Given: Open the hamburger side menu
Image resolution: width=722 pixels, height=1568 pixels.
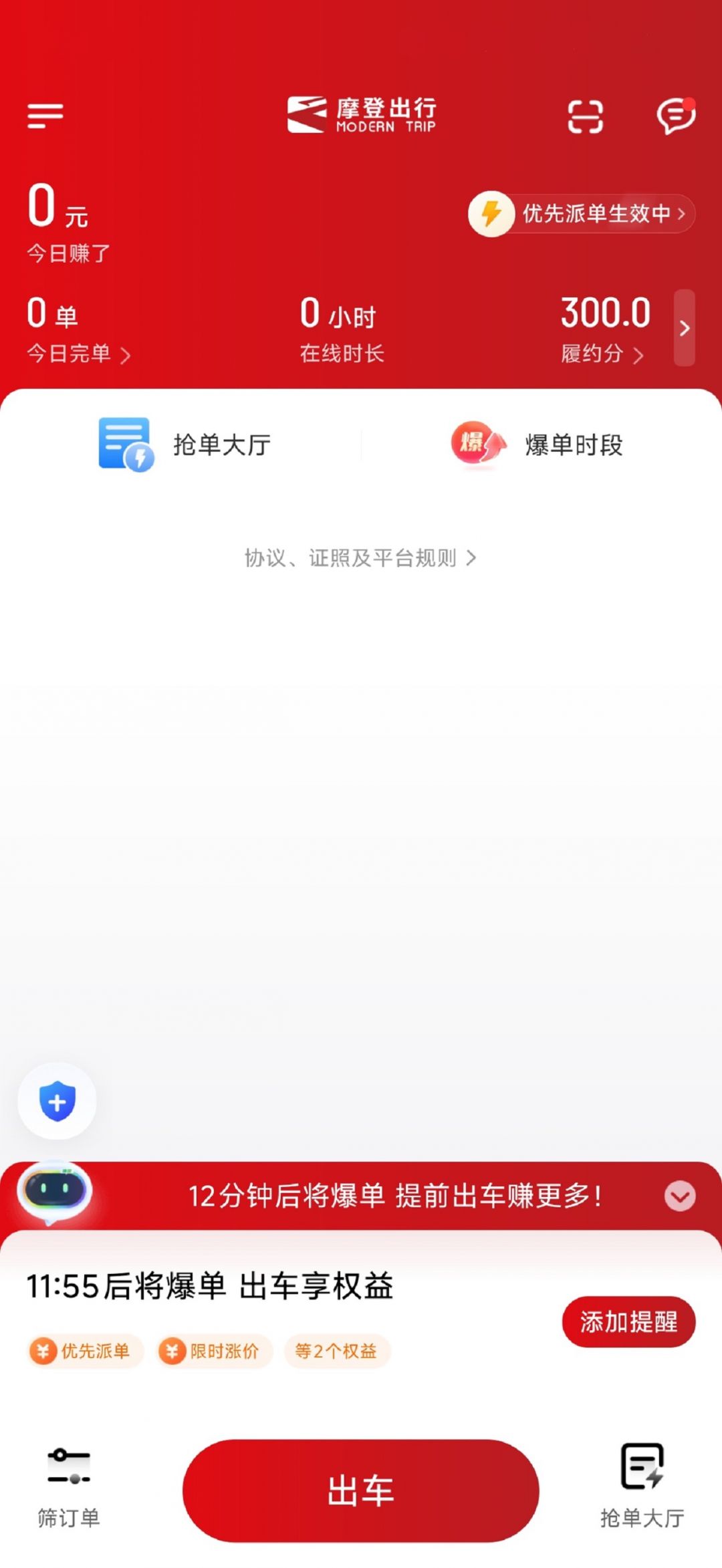Looking at the screenshot, I should point(45,116).
